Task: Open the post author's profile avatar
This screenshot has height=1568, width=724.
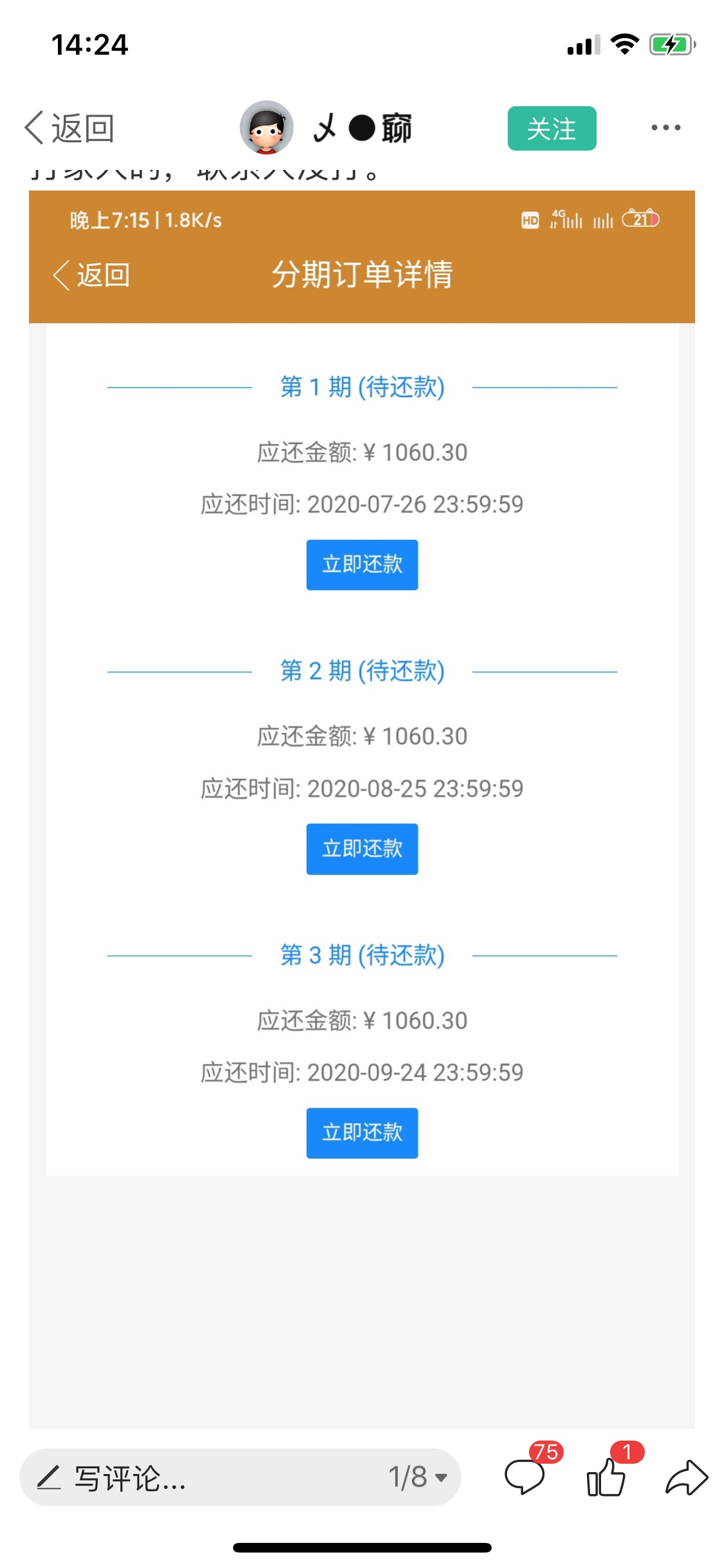Action: (266, 127)
